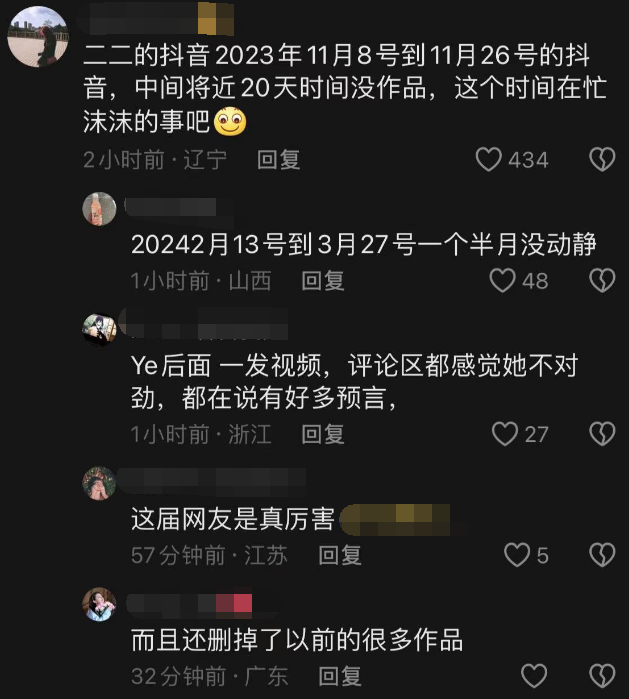The height and width of the screenshot is (699, 629).
Task: Dislike the 江苏 comment
Action: 601,555
